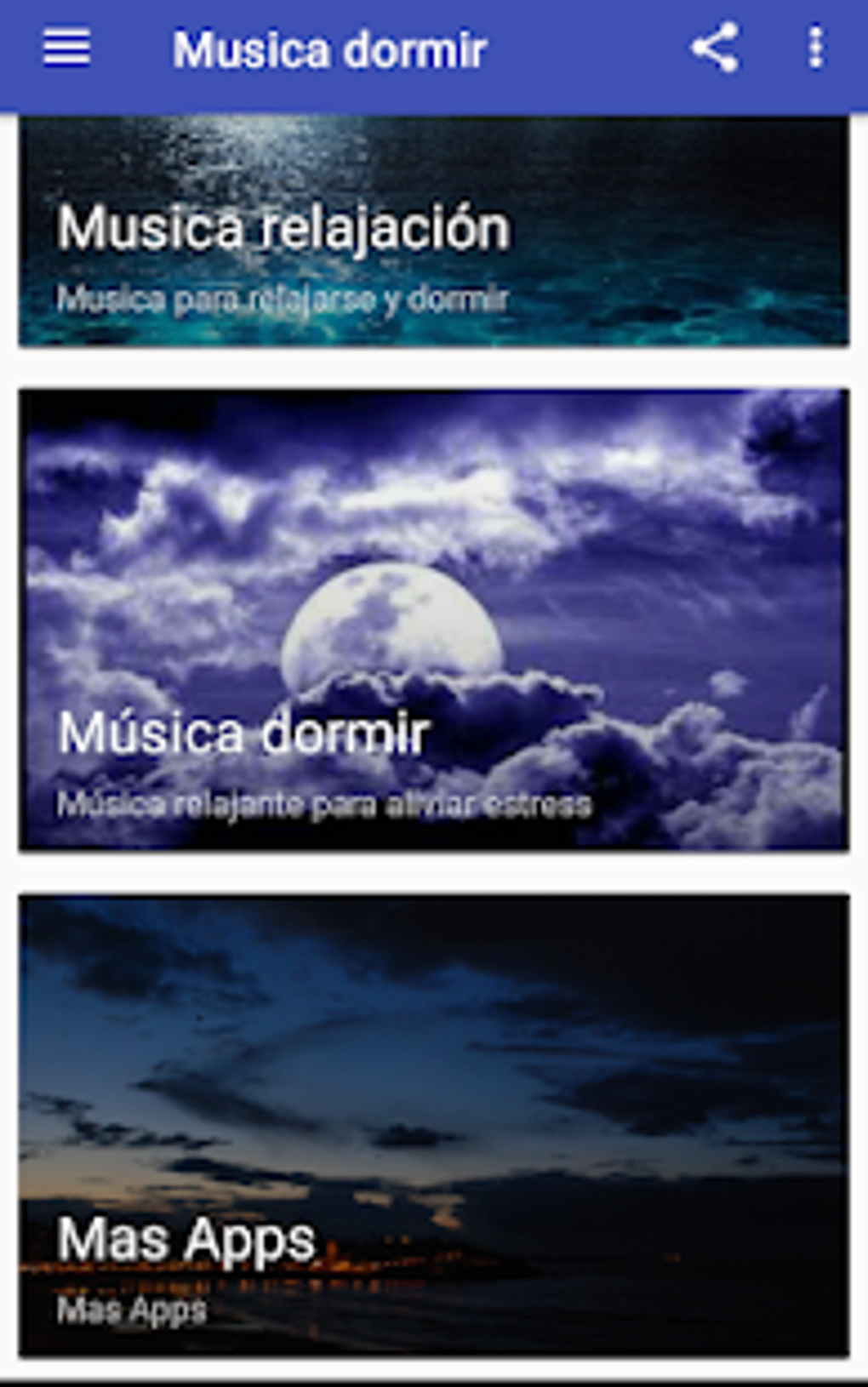Open the three-dot overflow menu
This screenshot has width=868, height=1387.
tap(815, 48)
